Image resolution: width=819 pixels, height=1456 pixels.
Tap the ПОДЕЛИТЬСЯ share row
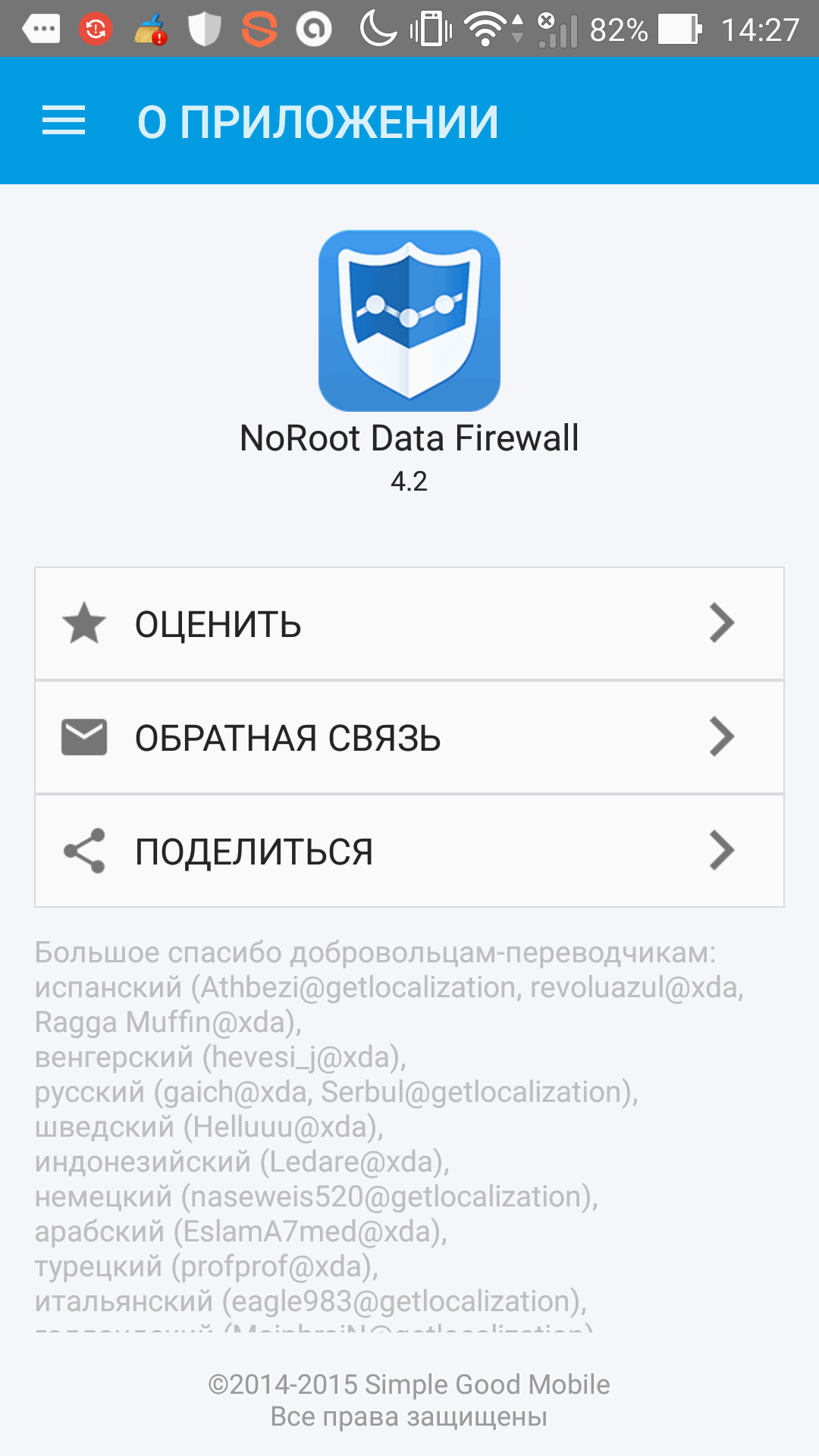click(409, 851)
